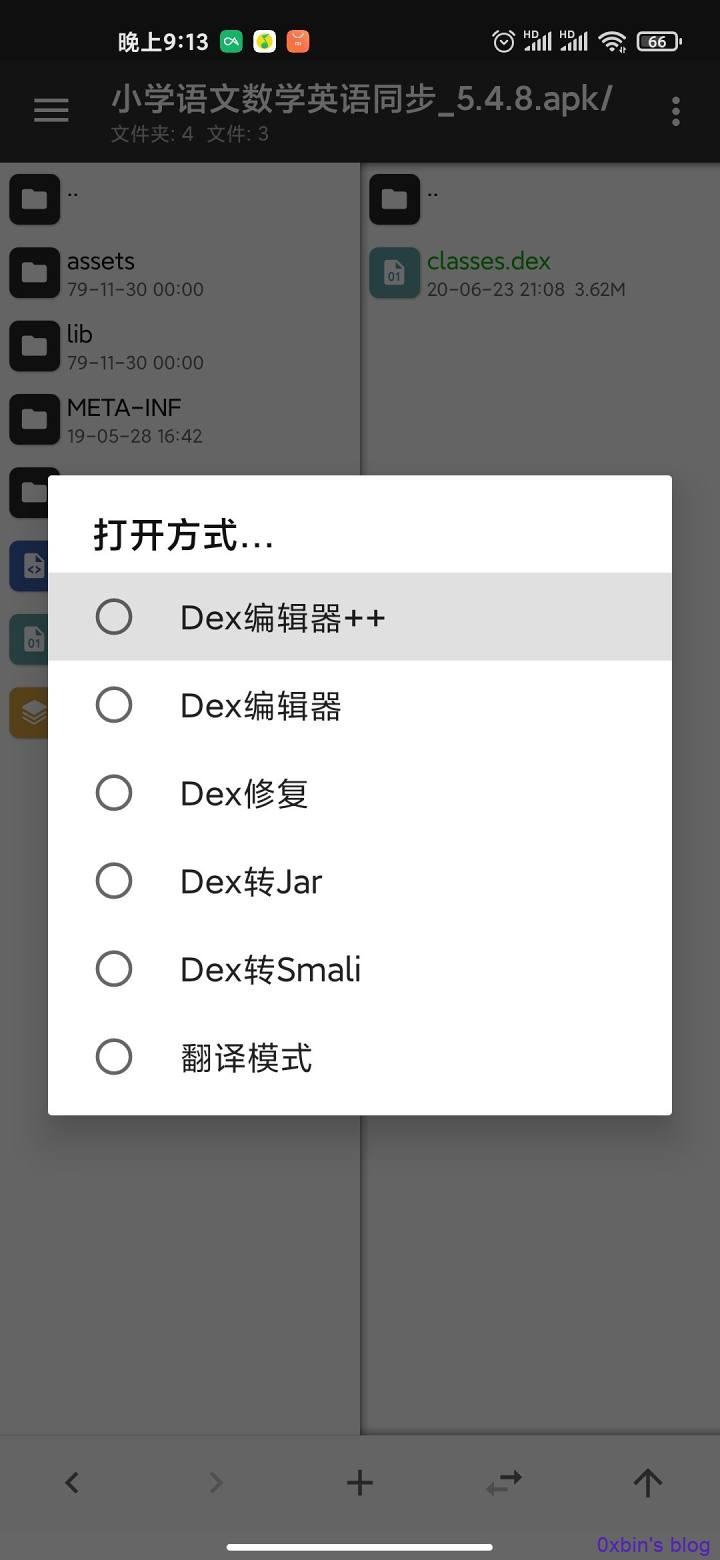Select the Dex编辑器++ option
Screen dimensions: 720x1560
click(360, 617)
